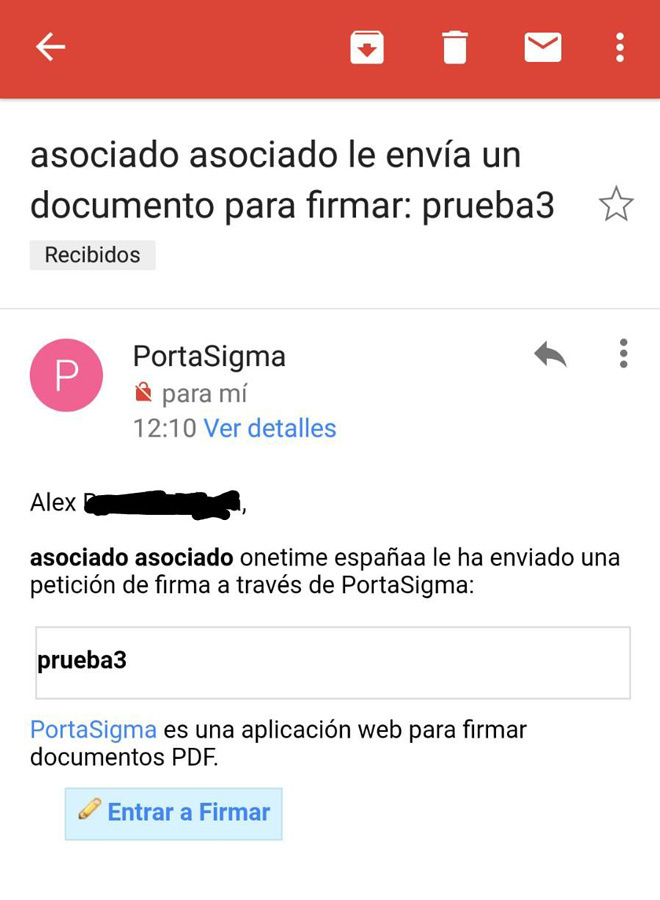Delete this email with the trash icon
The image size is (660, 900).
[455, 47]
